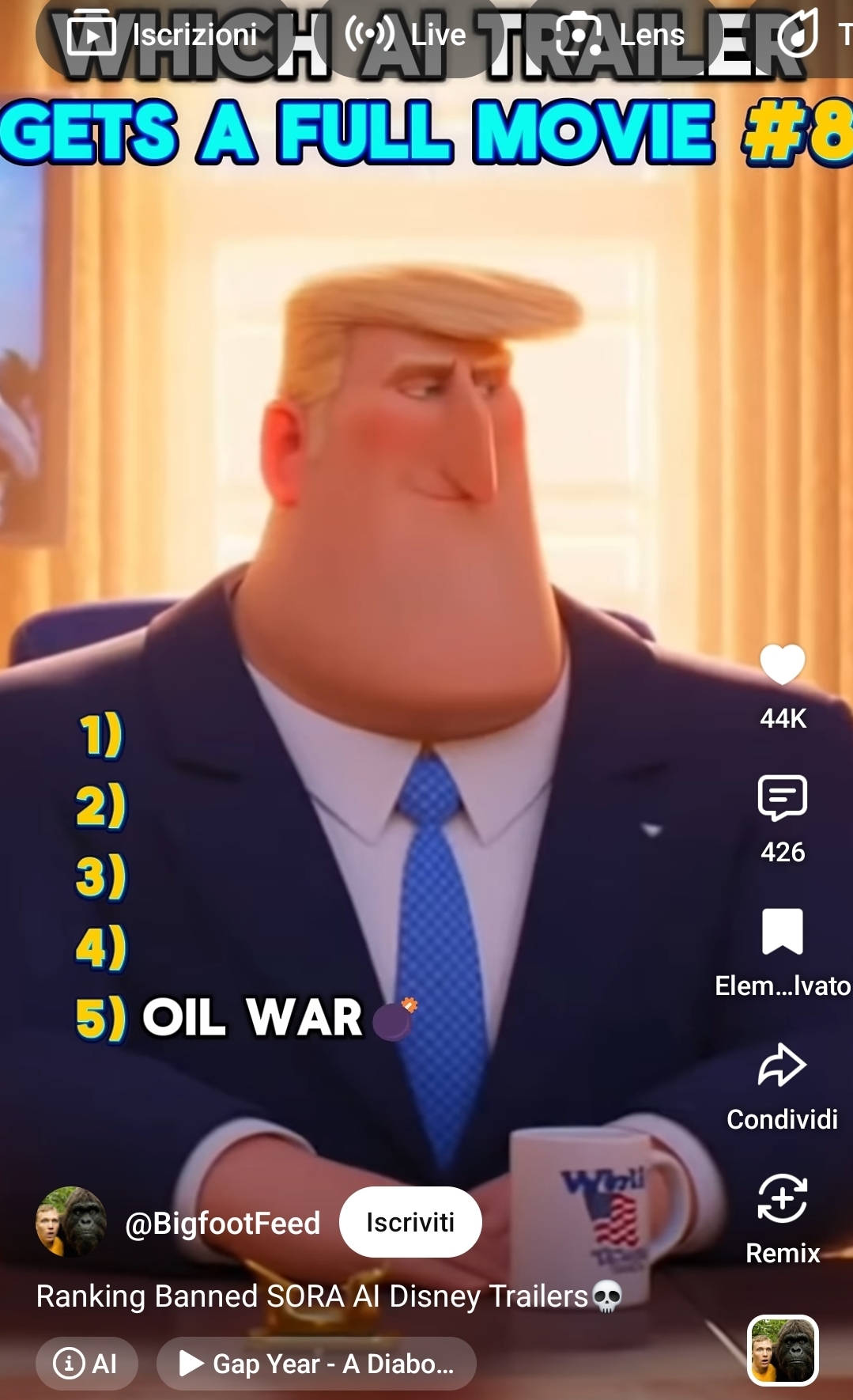Open the BigfootFeed avatar next to the handle
Screen dimensions: 853x1400
click(x=71, y=1222)
